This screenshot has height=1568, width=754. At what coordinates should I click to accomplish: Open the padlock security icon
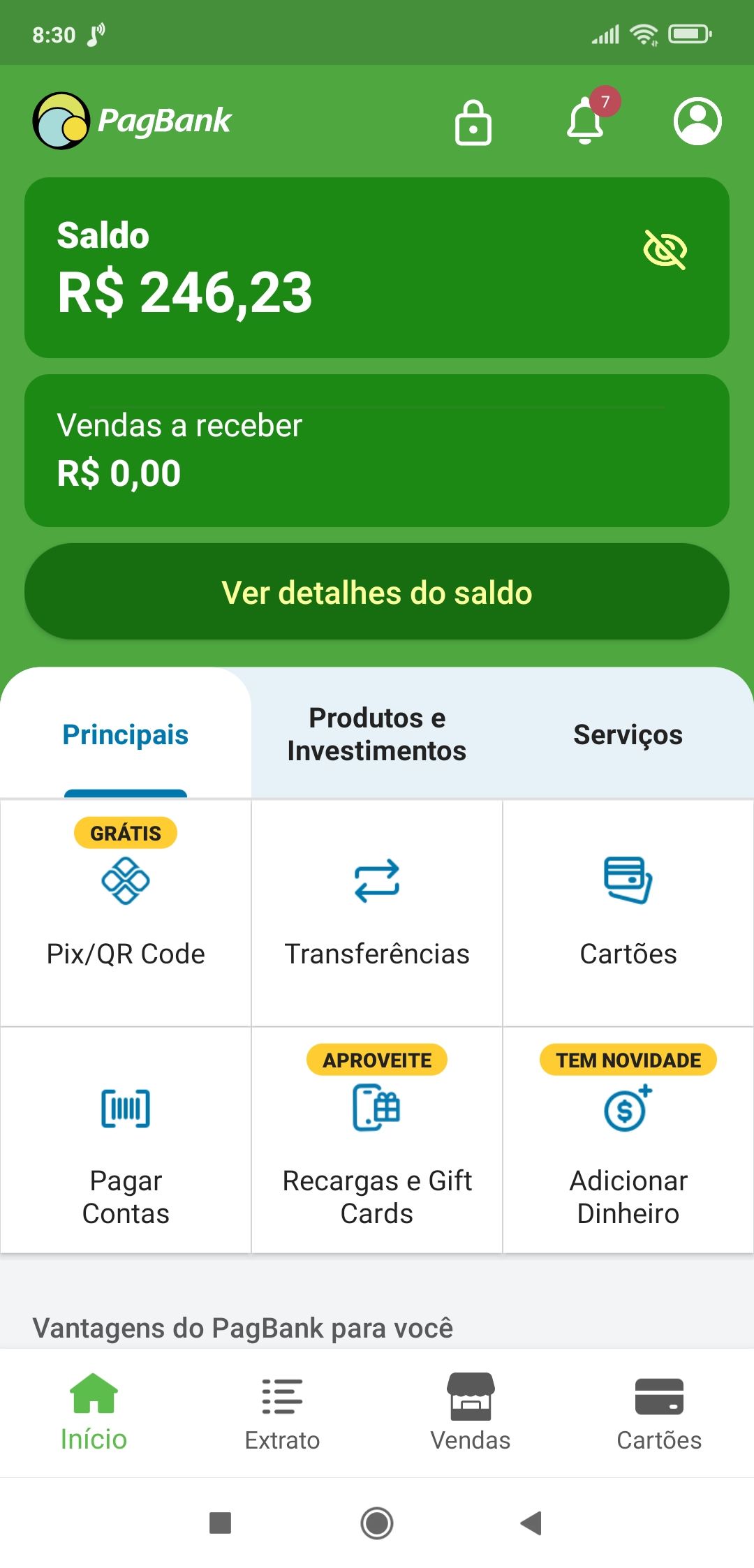coord(473,122)
